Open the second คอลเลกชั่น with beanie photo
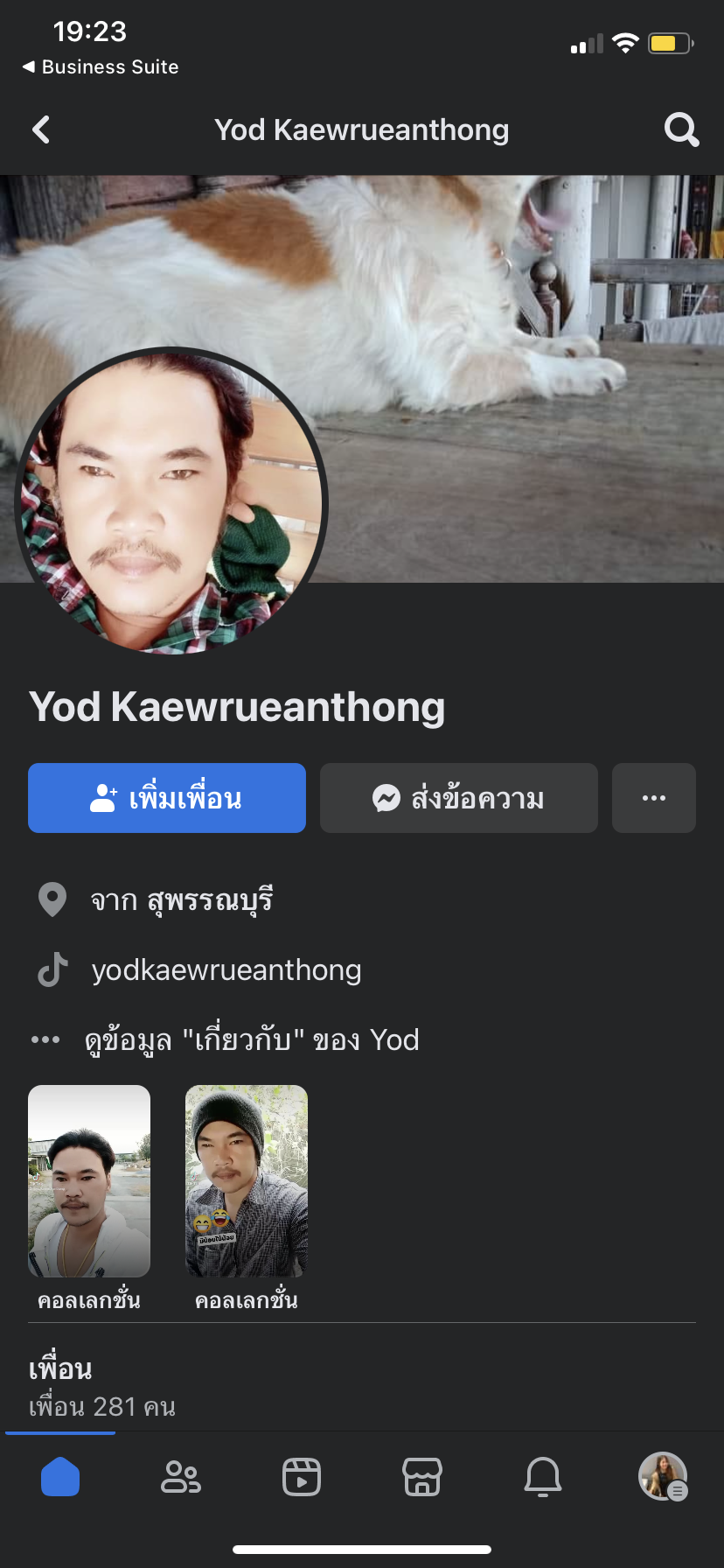The height and width of the screenshot is (1568, 724). (247, 1198)
